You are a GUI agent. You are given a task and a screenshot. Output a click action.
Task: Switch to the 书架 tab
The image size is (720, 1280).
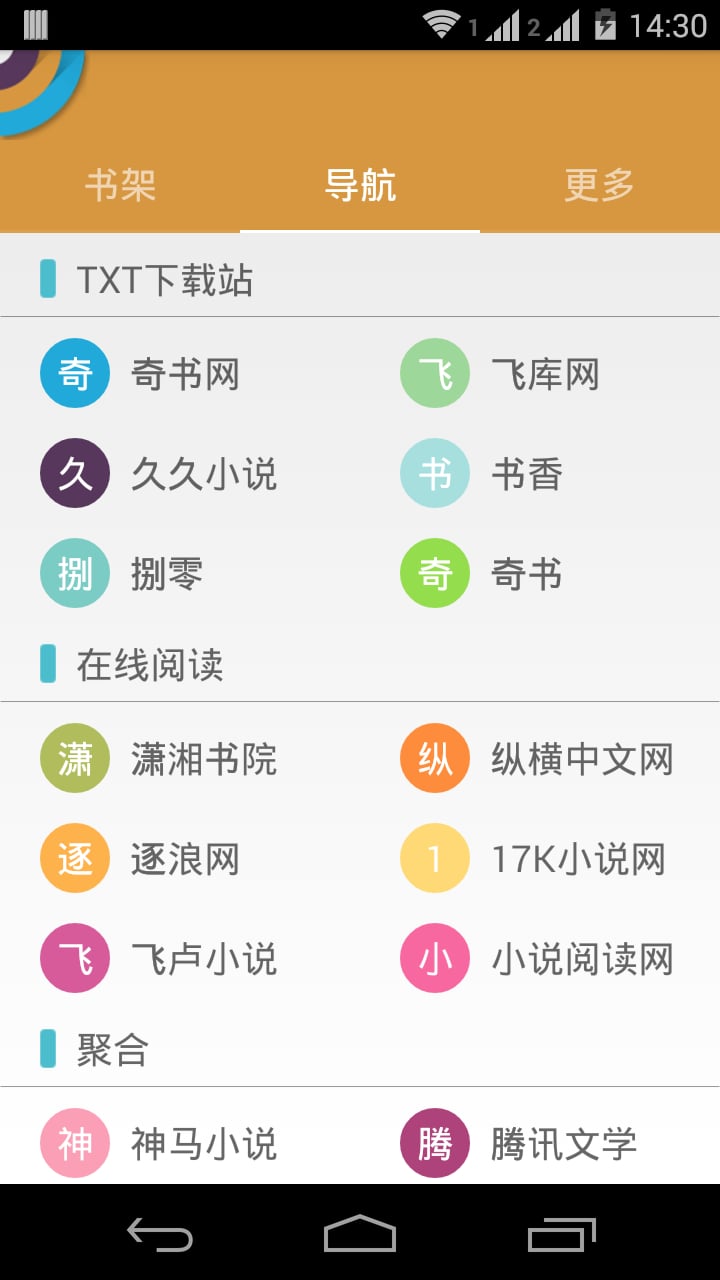pyautogui.click(x=120, y=186)
